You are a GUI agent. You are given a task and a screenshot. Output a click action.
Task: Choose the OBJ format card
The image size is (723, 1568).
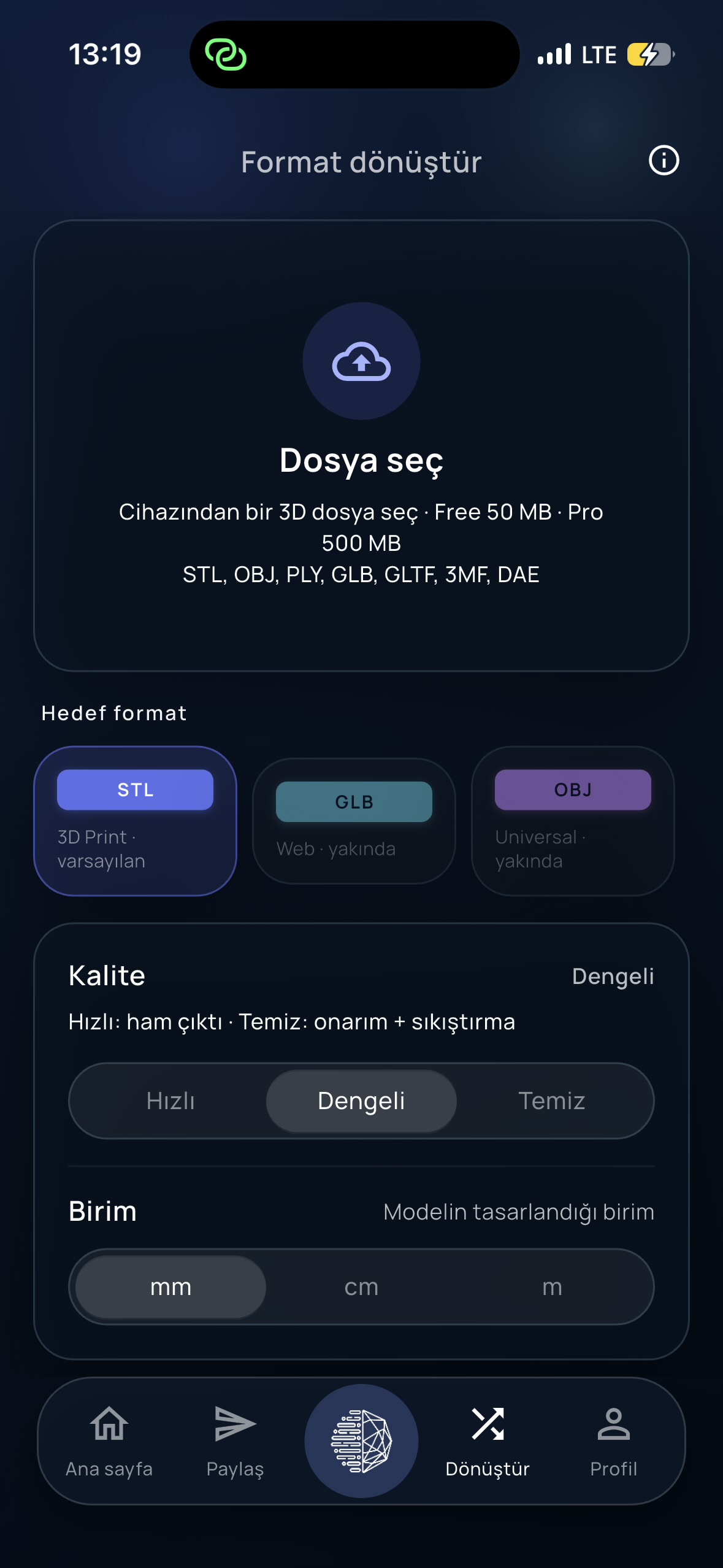(x=573, y=821)
